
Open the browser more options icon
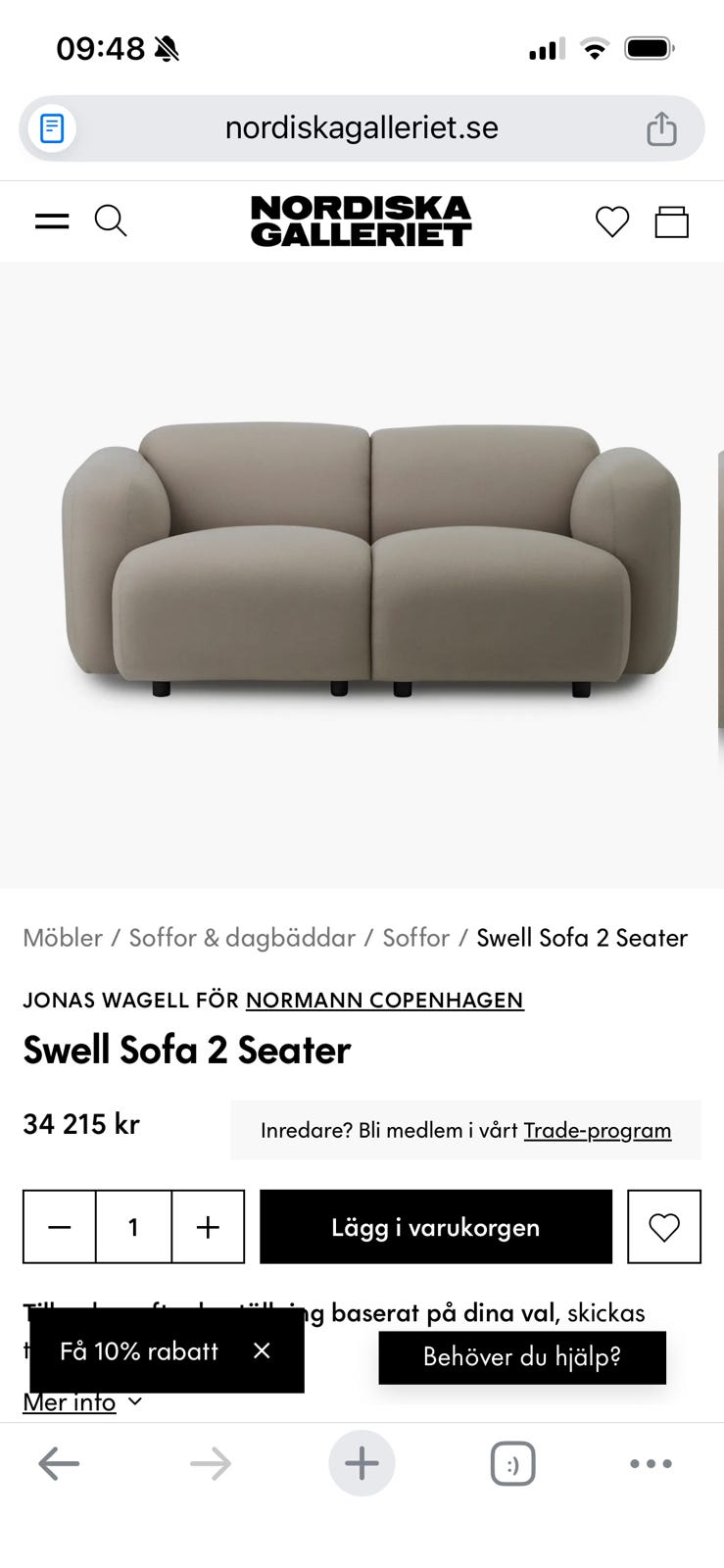pyautogui.click(x=651, y=1463)
